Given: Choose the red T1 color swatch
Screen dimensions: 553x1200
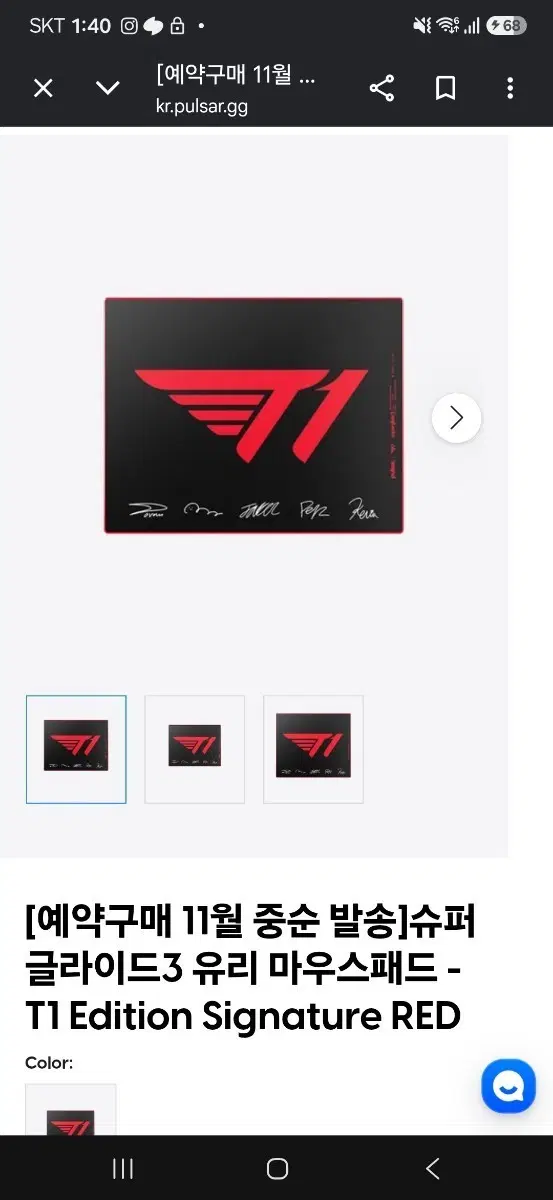Looking at the screenshot, I should pos(70,1110).
